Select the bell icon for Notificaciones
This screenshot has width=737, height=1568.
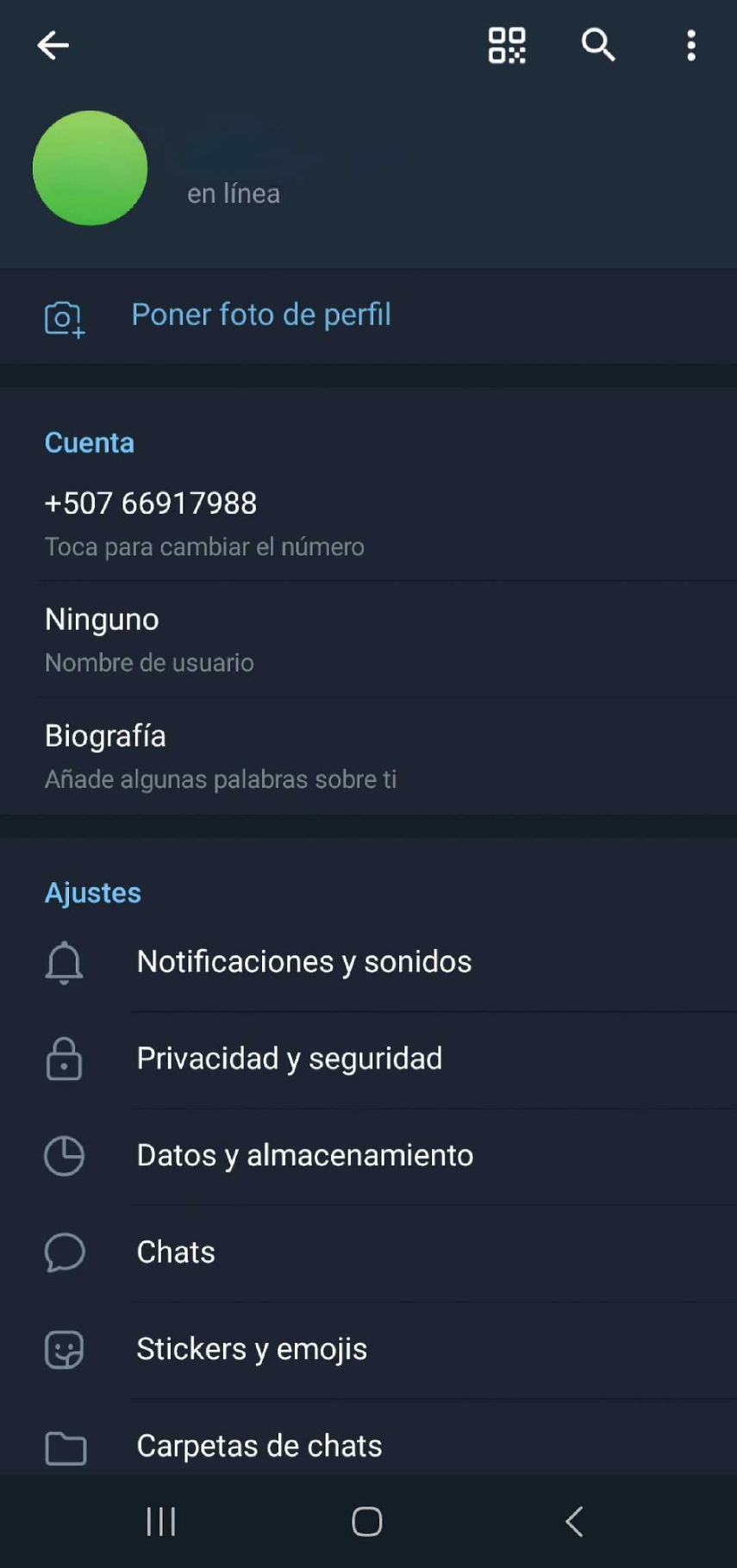coord(64,962)
